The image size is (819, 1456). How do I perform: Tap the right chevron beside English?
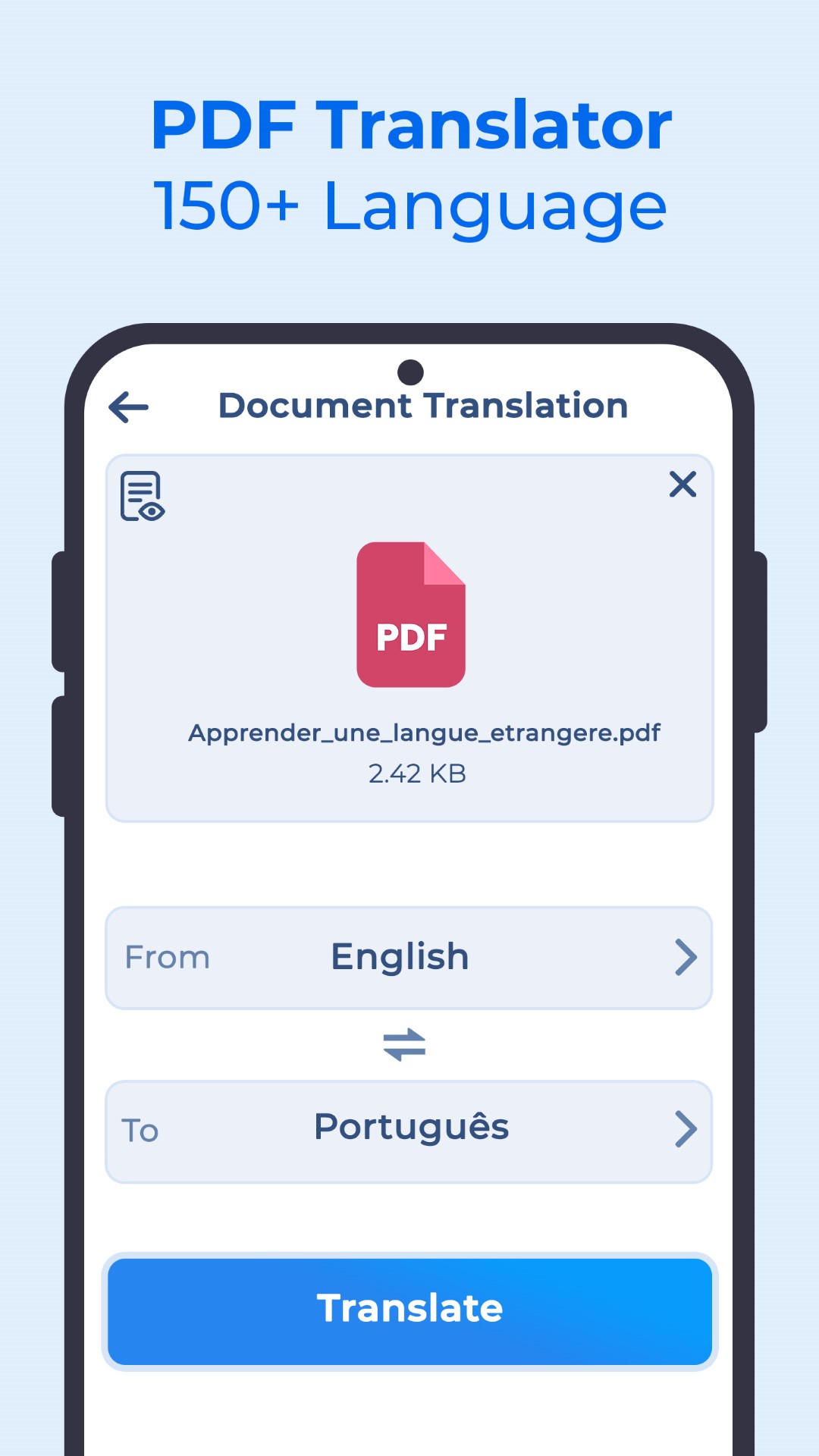point(686,957)
